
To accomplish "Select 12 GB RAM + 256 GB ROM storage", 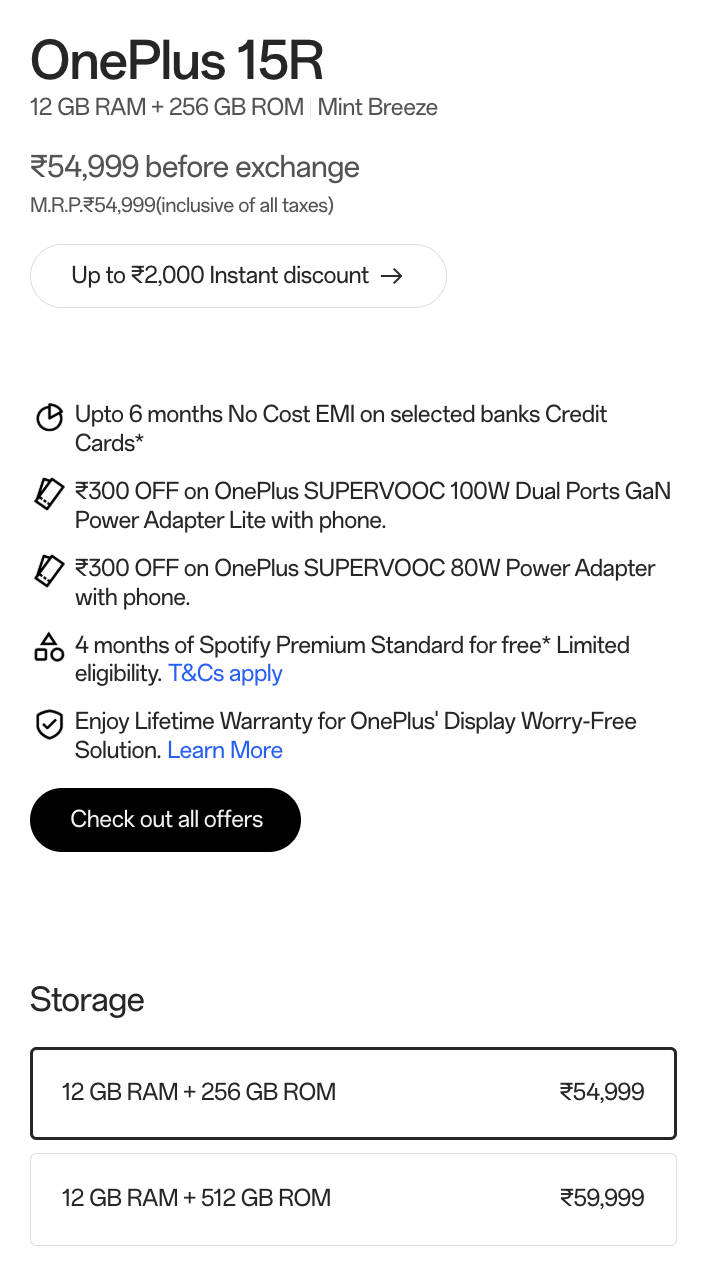I will click(x=353, y=1093).
